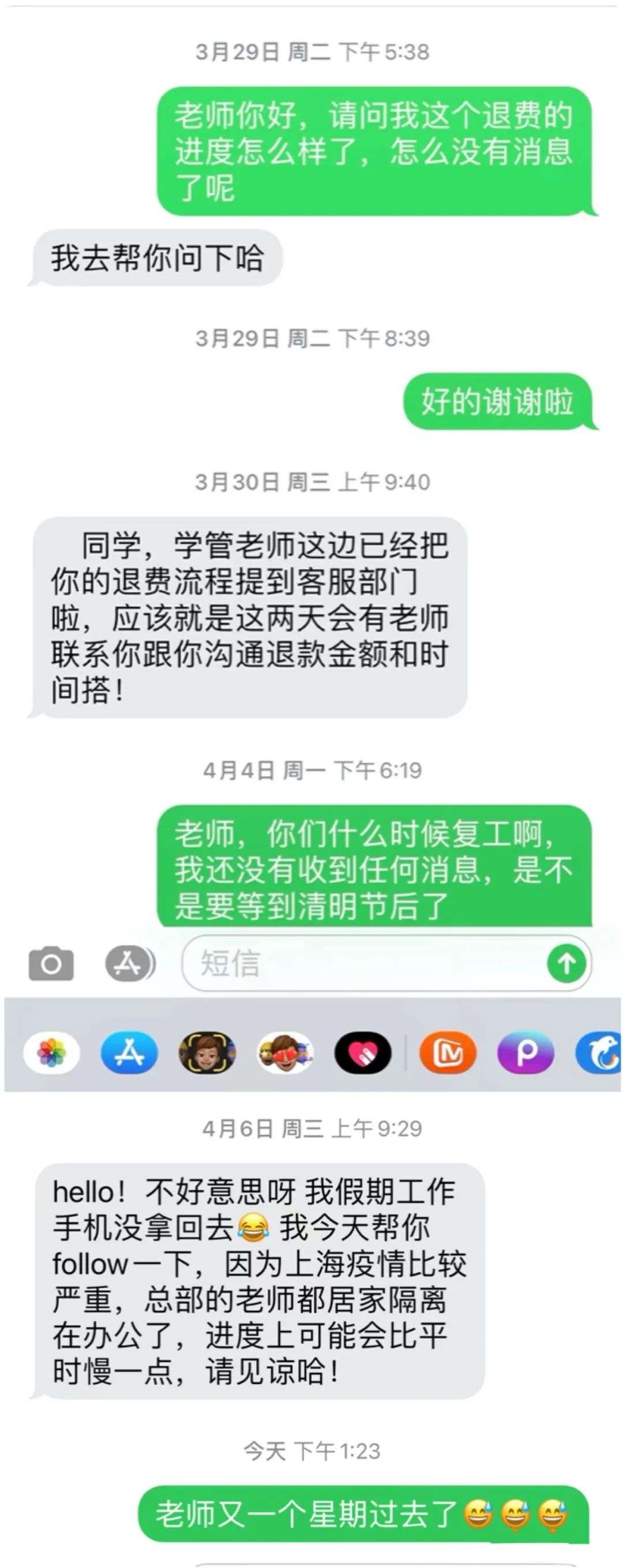Image resolution: width=623 pixels, height=1568 pixels.
Task: Open Memoji stickers in the drawer
Action: 285,1052
